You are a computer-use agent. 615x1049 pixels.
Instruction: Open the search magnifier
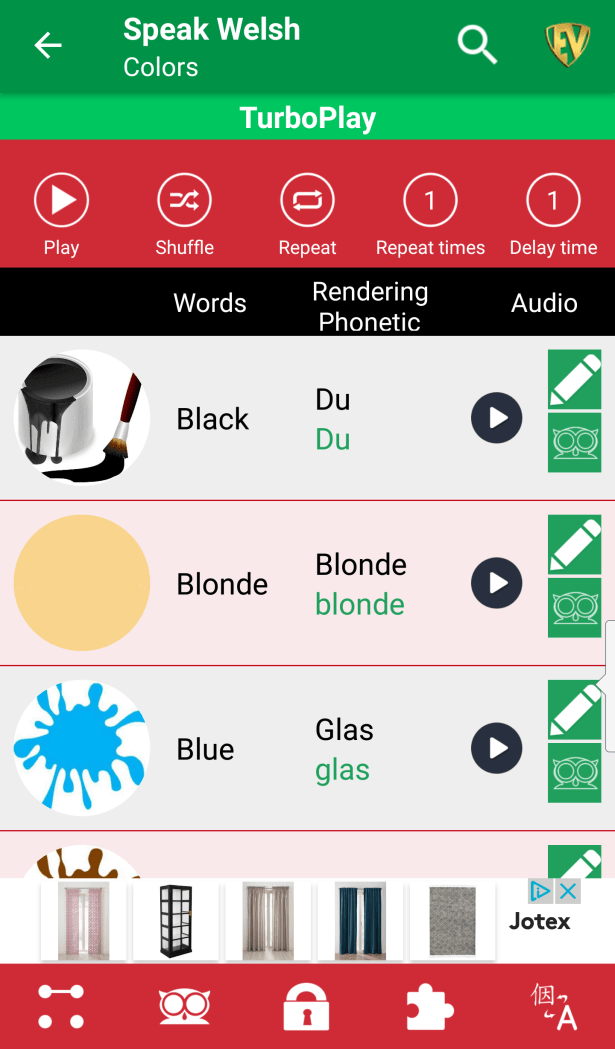[477, 45]
